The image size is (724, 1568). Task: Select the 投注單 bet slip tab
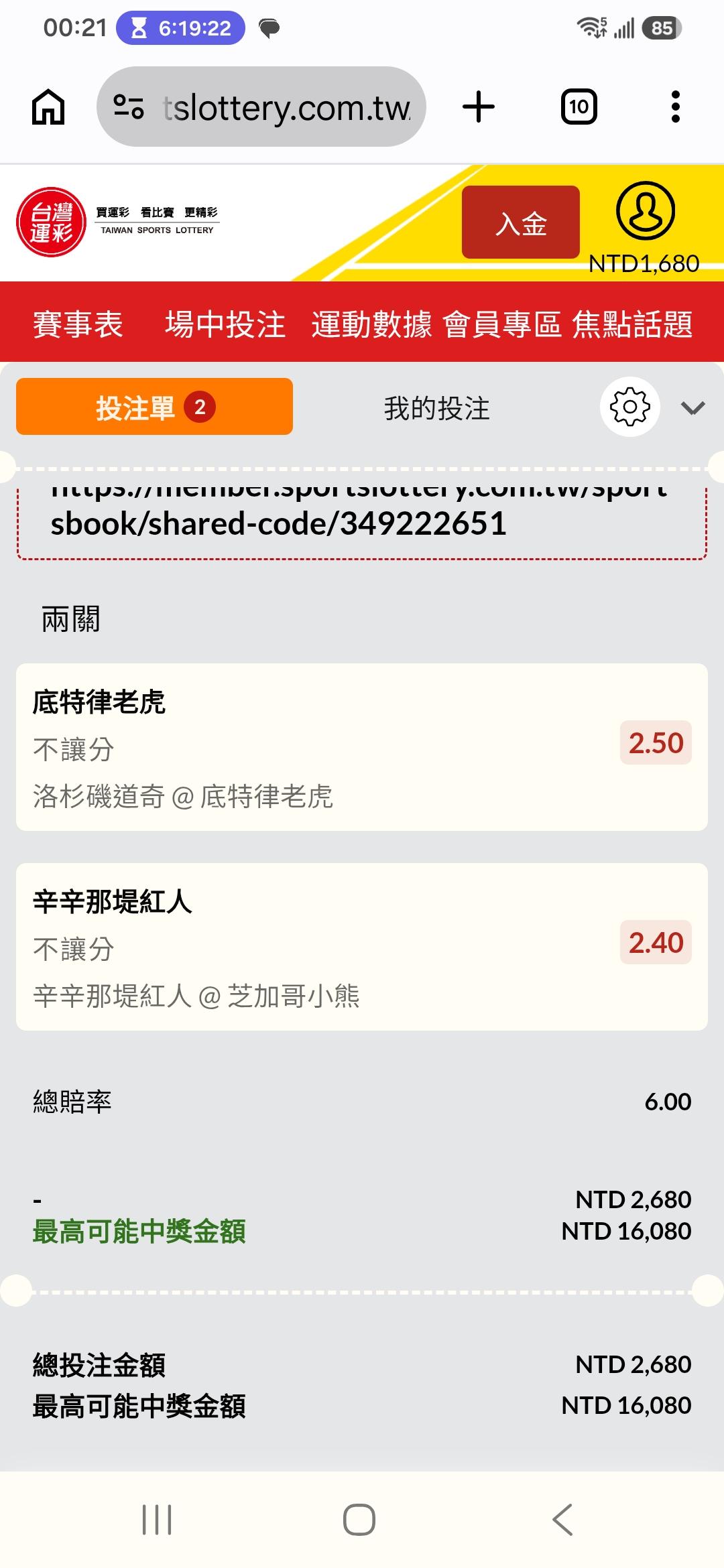[x=154, y=407]
